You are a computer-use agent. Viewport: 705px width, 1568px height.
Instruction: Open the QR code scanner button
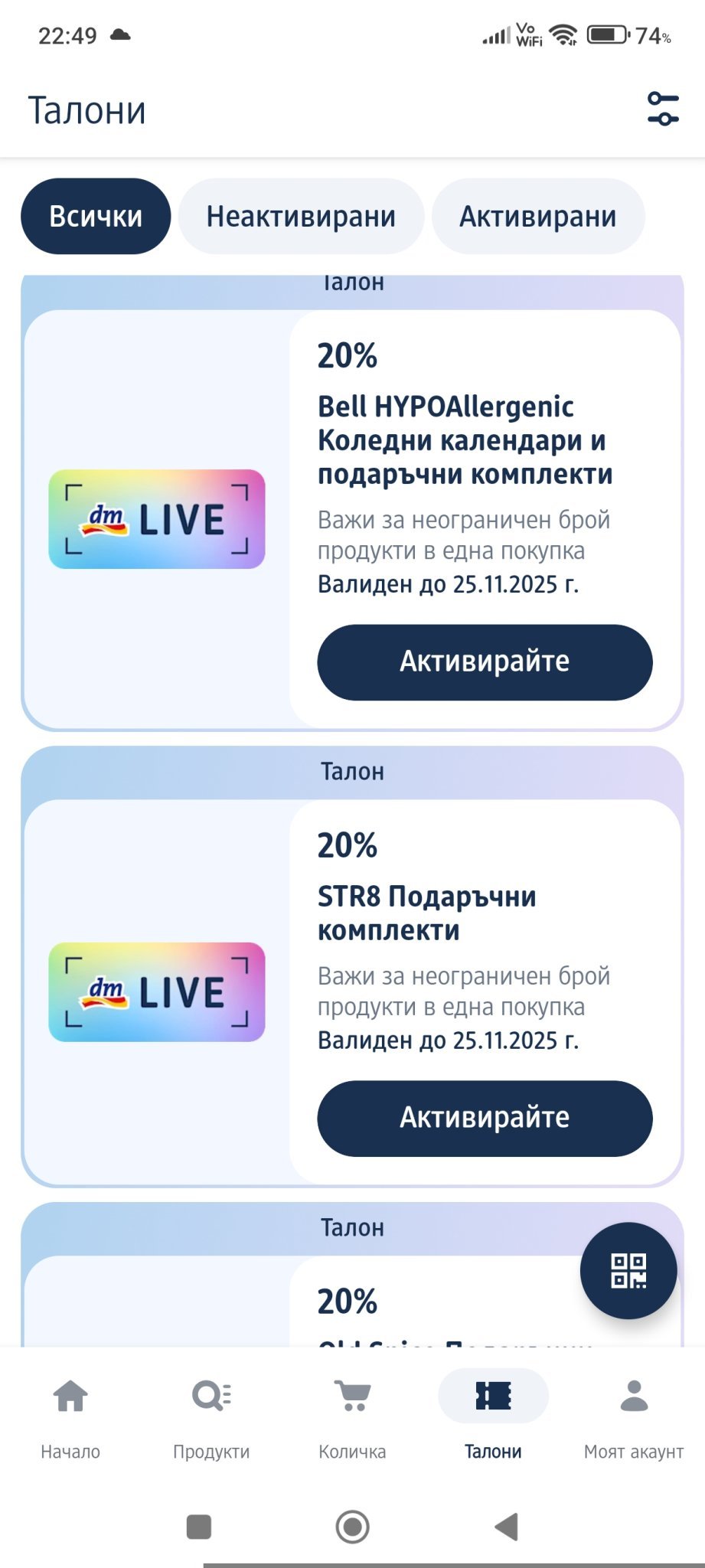point(628,1271)
